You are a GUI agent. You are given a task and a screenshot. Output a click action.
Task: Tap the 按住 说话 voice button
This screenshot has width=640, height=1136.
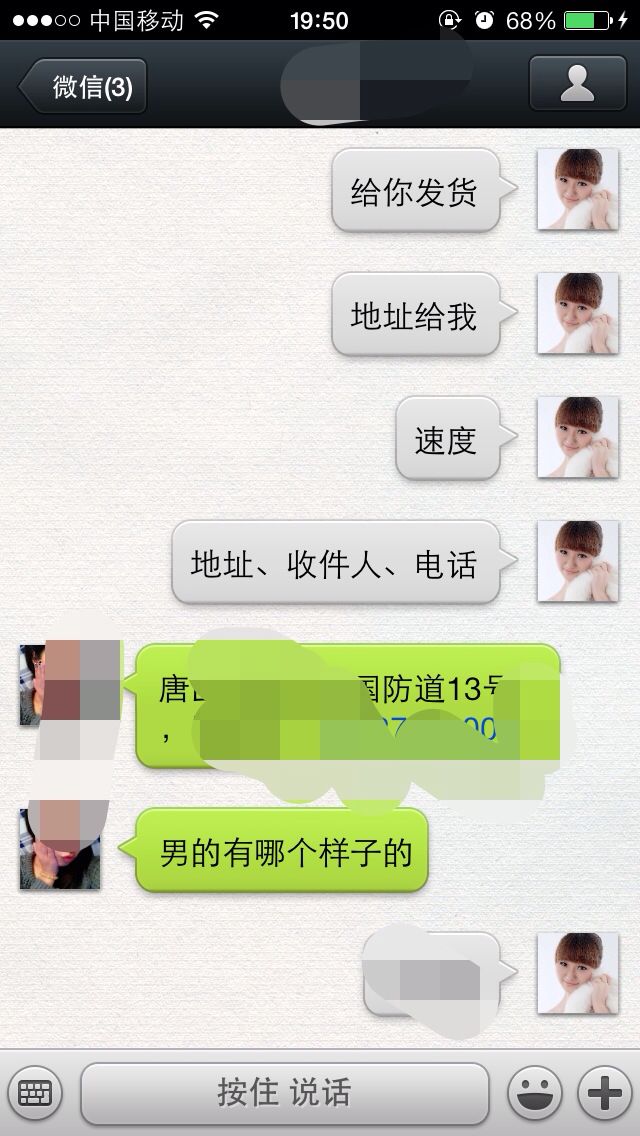coord(284,1093)
